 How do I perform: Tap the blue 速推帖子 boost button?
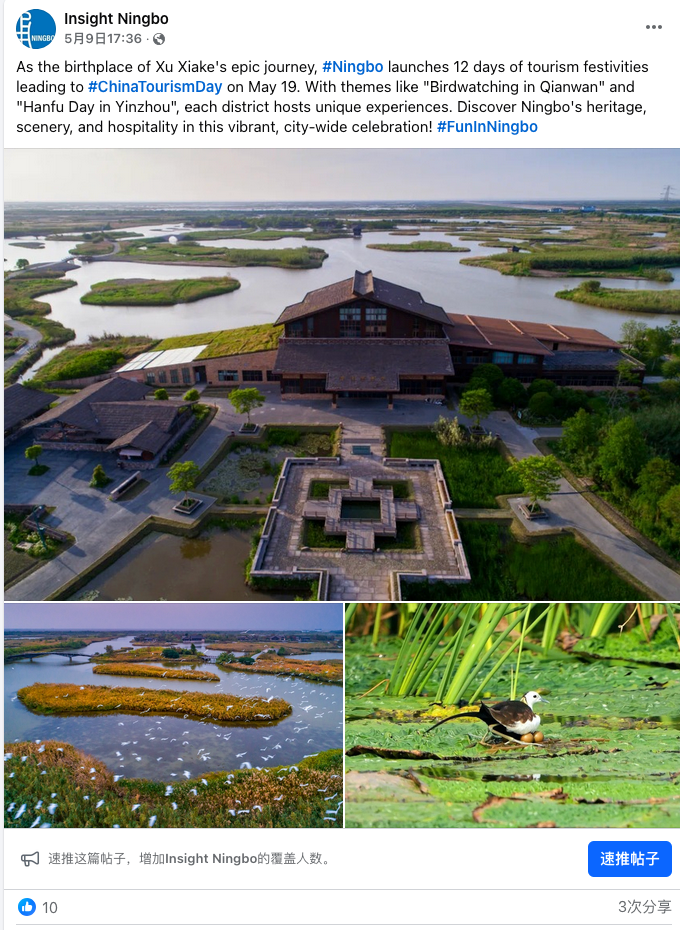pyautogui.click(x=629, y=859)
